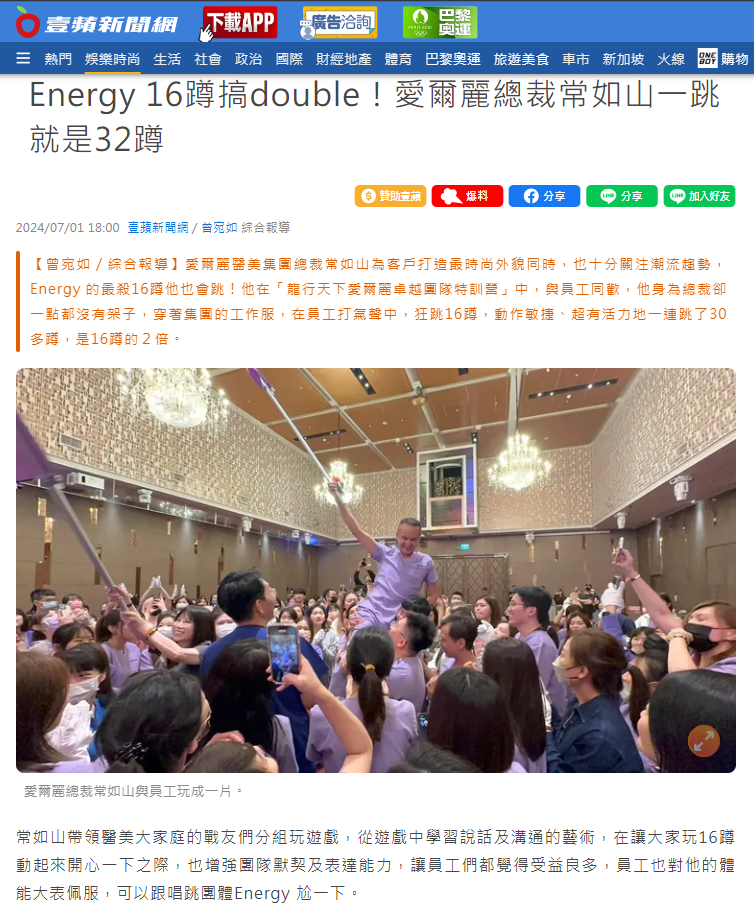Image resolution: width=754 pixels, height=906 pixels.
Task: Tap LINE 加入好友 add friend button
Action: pos(699,196)
